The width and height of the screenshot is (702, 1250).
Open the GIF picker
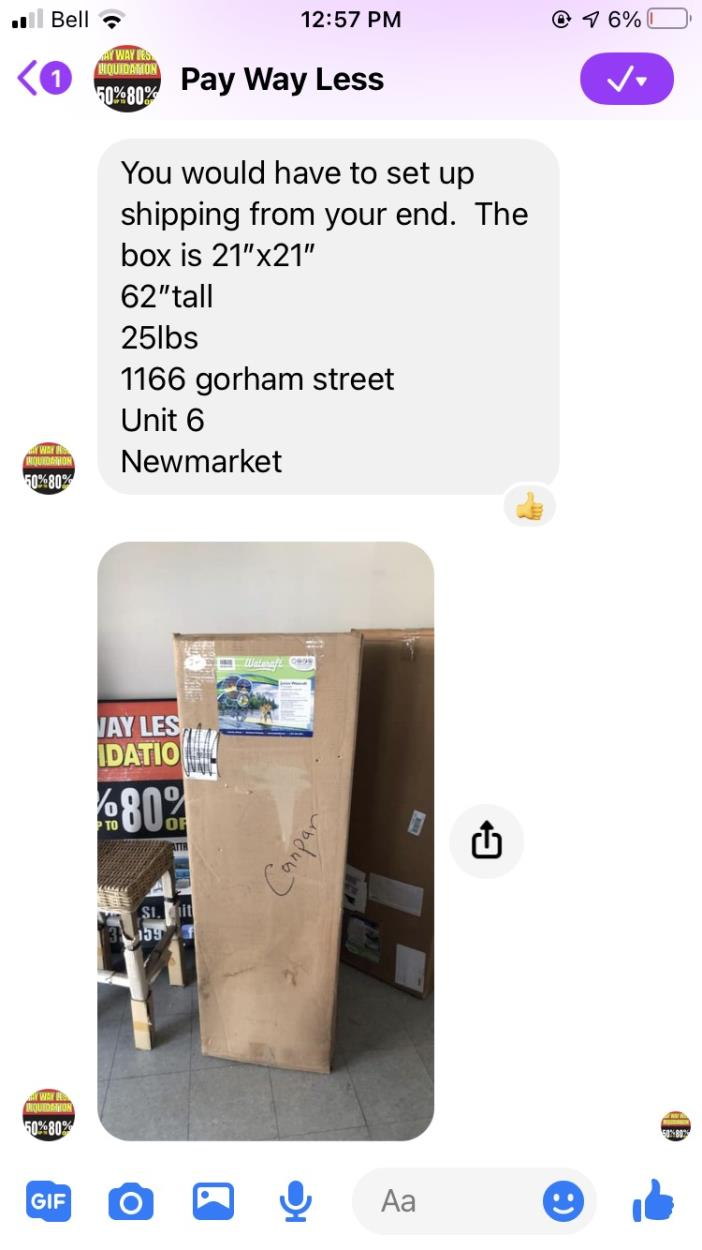[x=48, y=1201]
